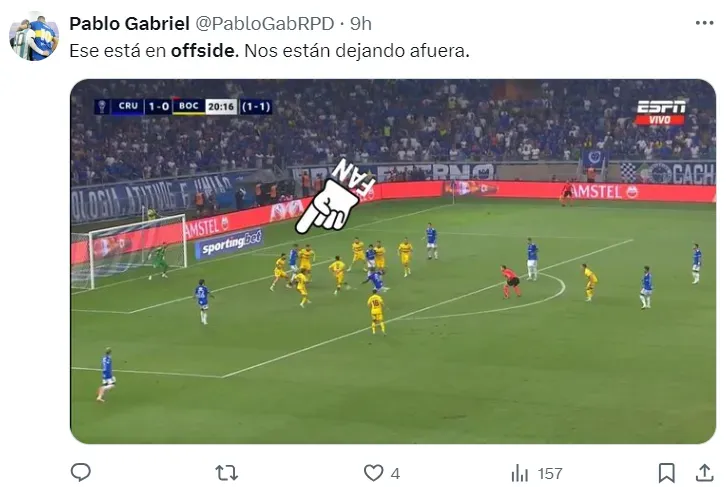Like the tweet with 4 likes

pos(374,472)
